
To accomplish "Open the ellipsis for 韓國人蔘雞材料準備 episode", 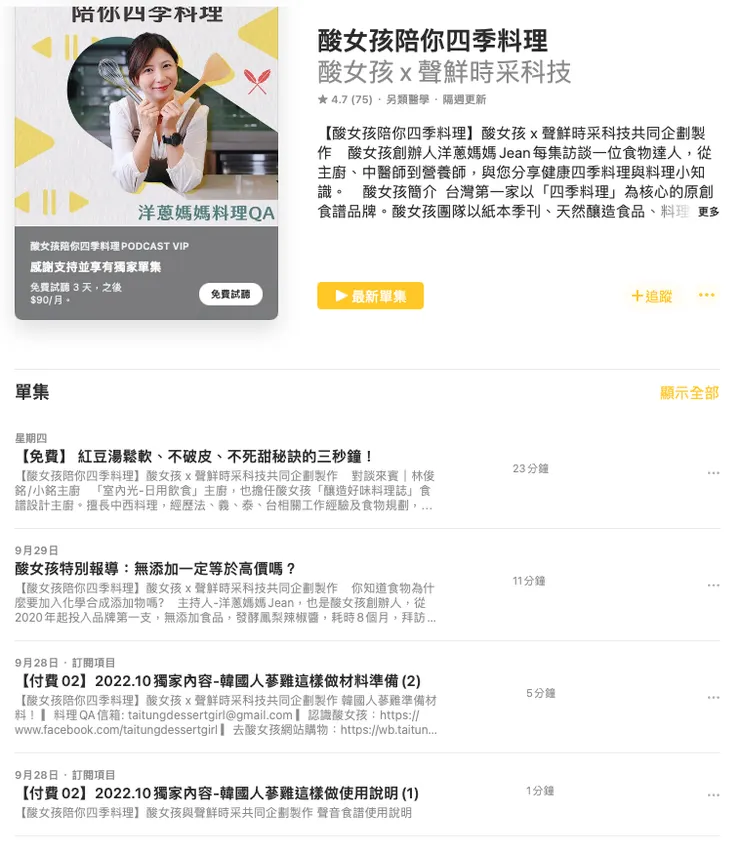I will 713,695.
